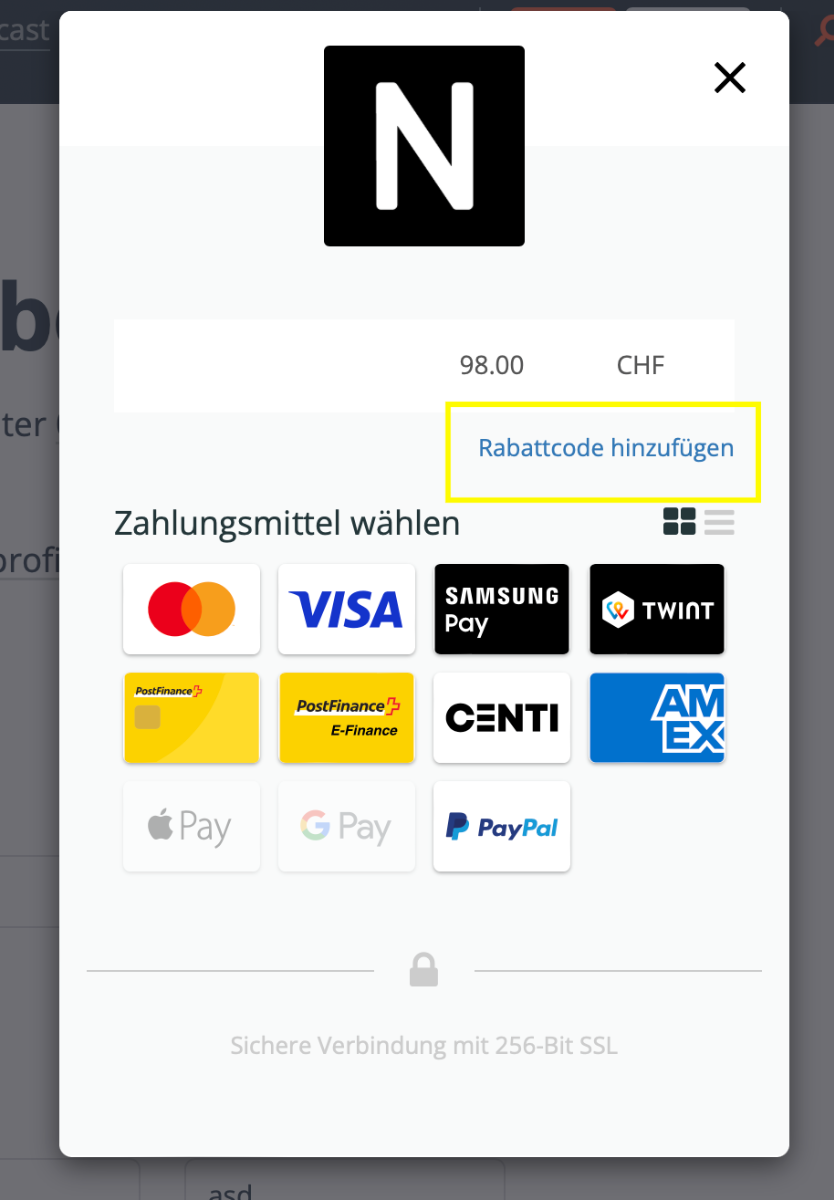The width and height of the screenshot is (834, 1200).
Task: Switch payment methods to list view
Action: tap(719, 521)
